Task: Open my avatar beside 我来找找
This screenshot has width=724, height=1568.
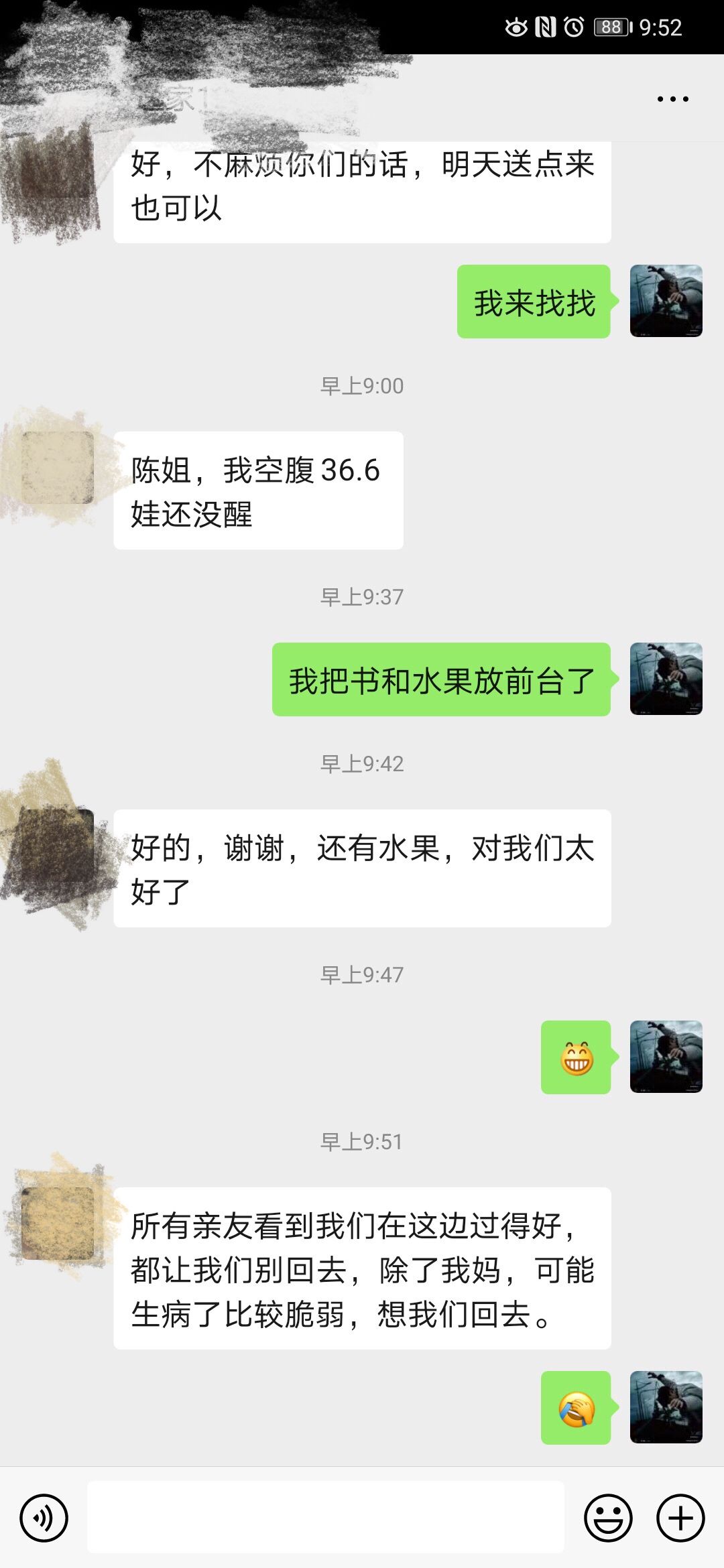Action: click(x=666, y=301)
